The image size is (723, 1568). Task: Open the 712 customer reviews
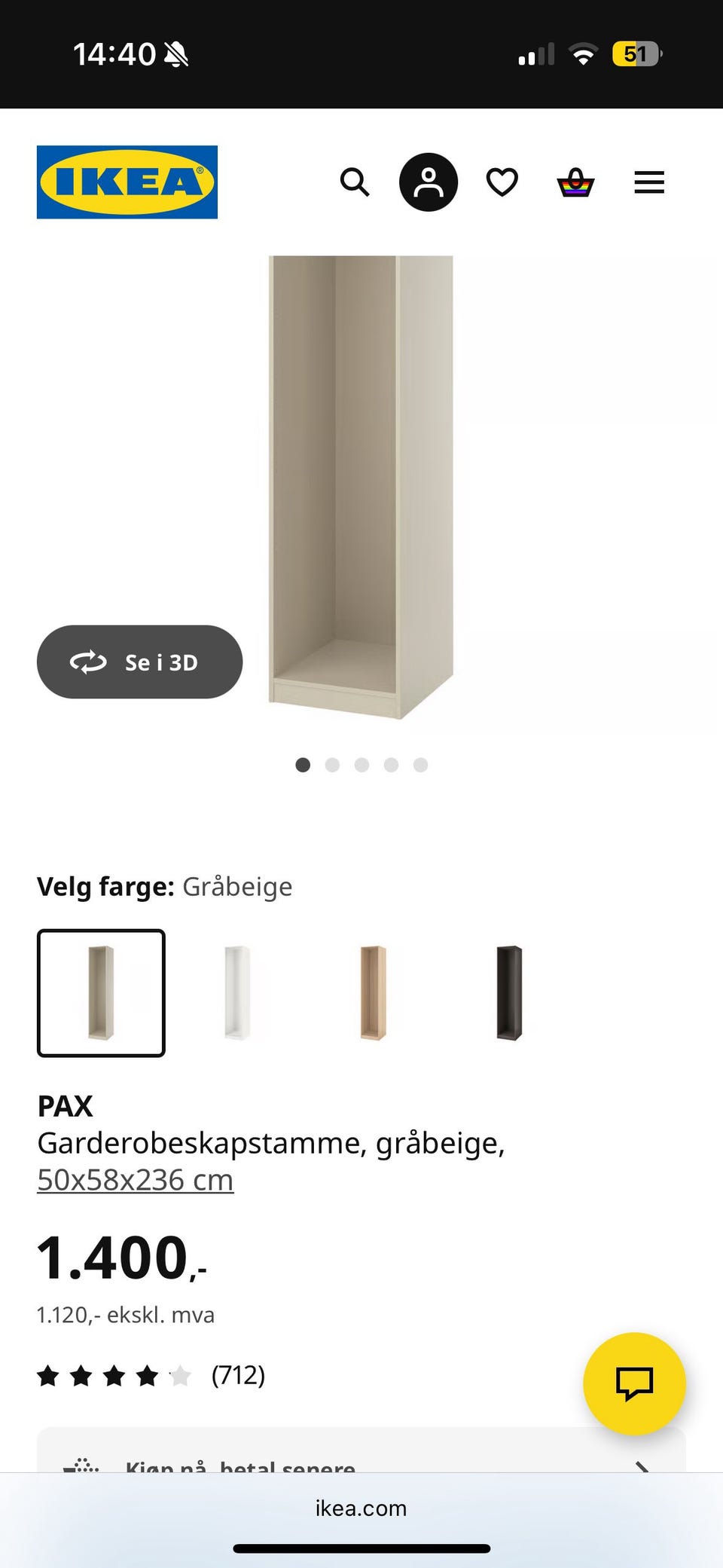[237, 1374]
